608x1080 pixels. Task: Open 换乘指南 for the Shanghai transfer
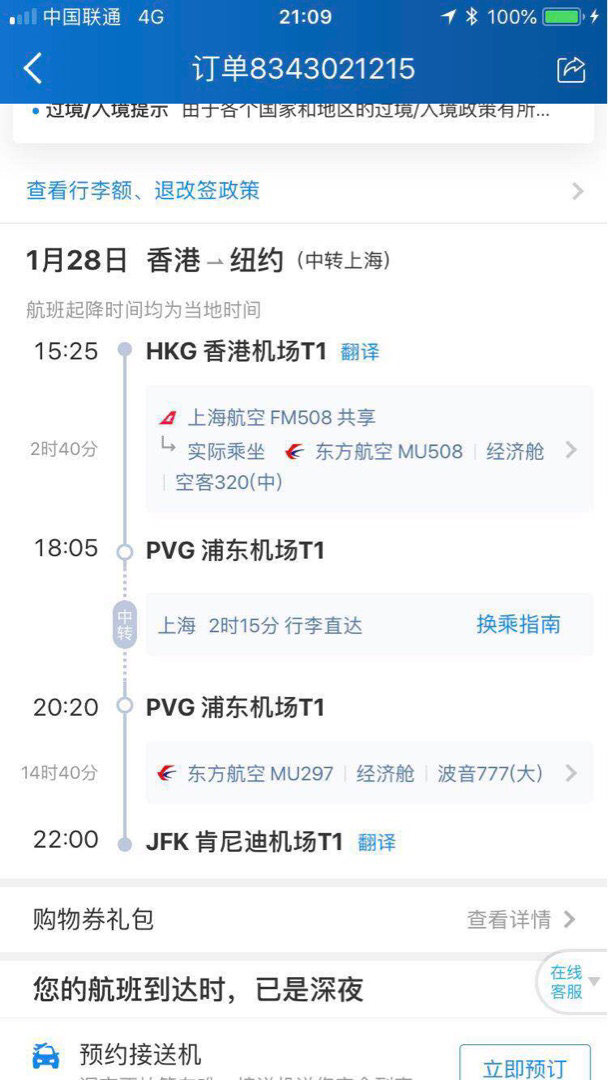tap(518, 625)
